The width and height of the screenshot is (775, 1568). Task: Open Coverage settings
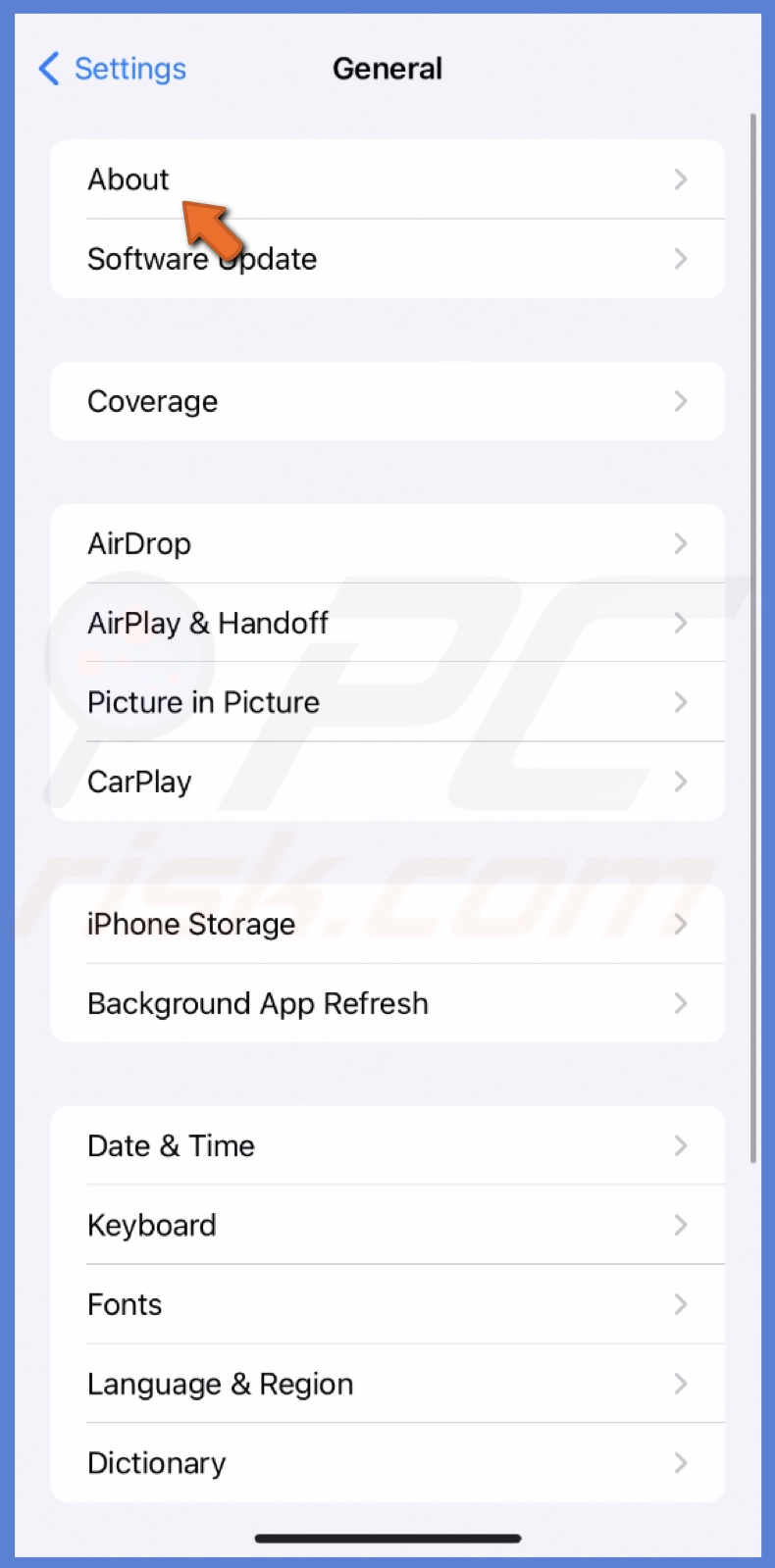point(387,401)
